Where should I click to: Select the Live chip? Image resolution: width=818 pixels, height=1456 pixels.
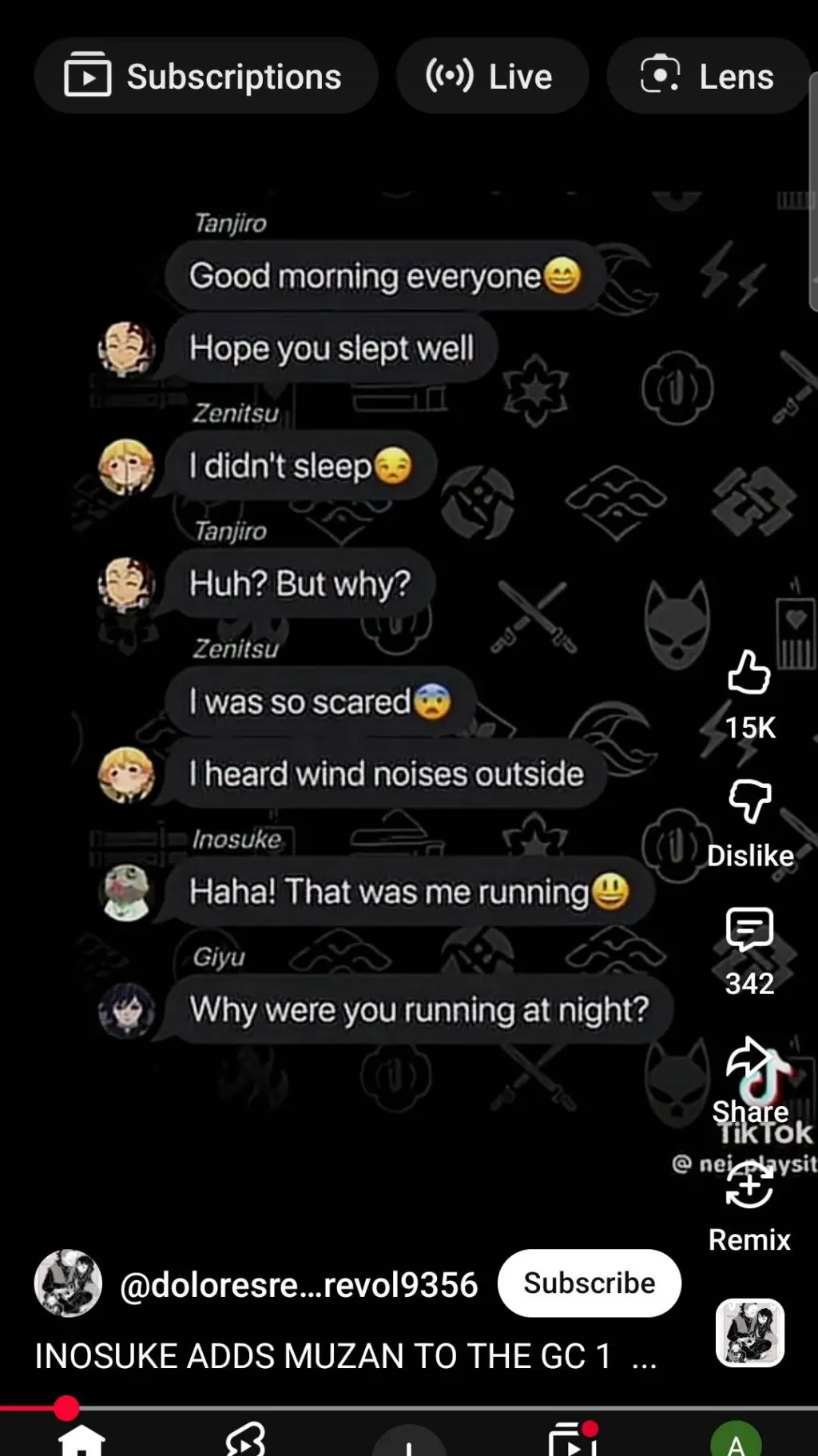[492, 77]
